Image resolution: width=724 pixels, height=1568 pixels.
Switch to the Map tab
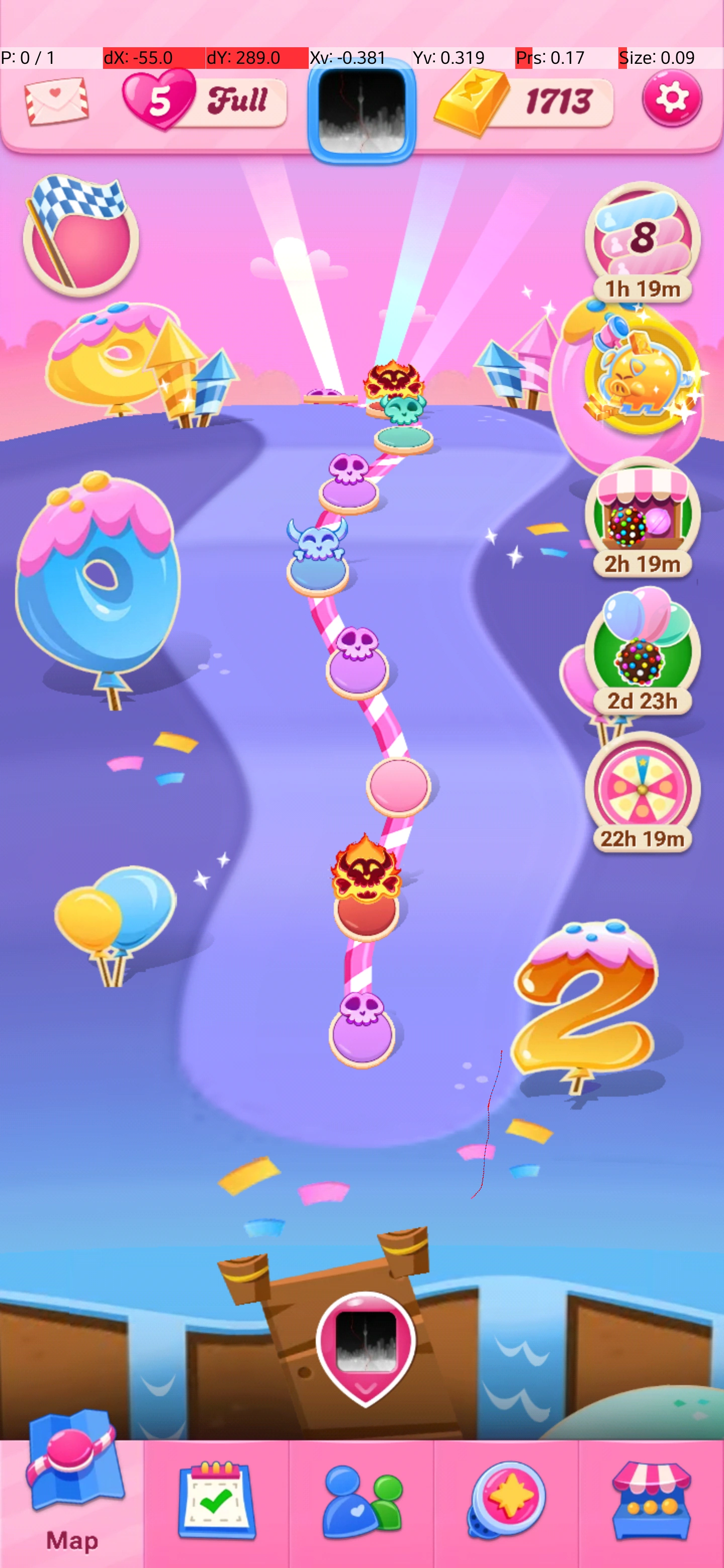point(72,1504)
